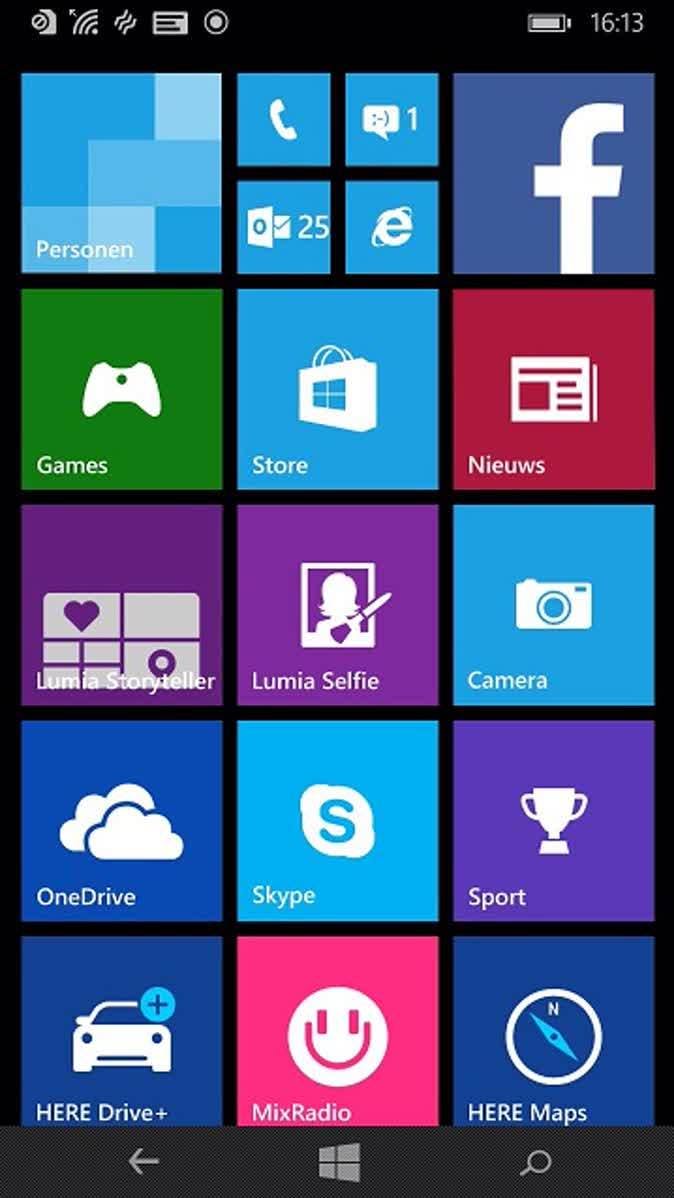Launch Internet Explorer tile
The height and width of the screenshot is (1198, 674).
tap(391, 227)
